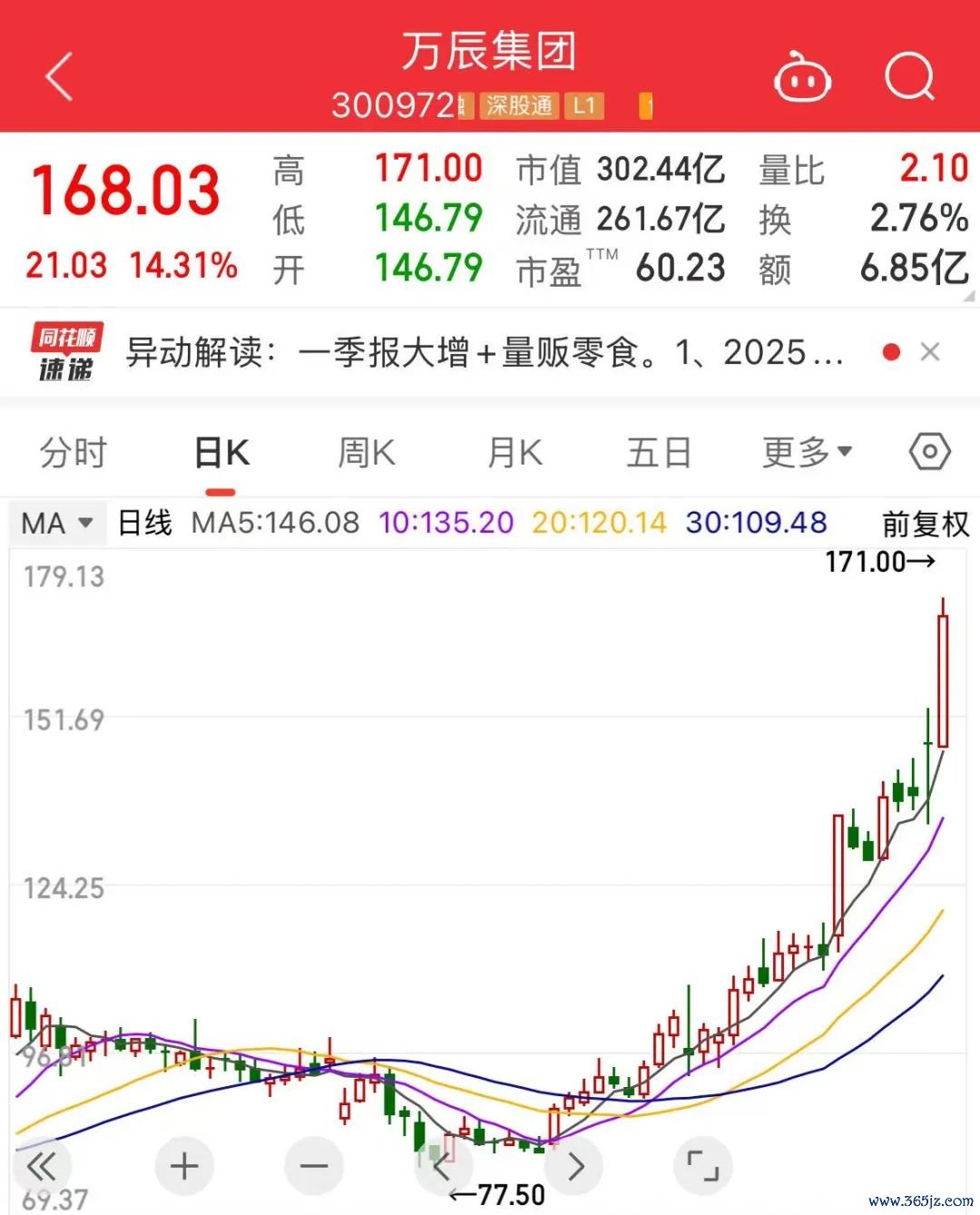The image size is (980, 1215).
Task: Move chart one step left
Action: (443, 1166)
